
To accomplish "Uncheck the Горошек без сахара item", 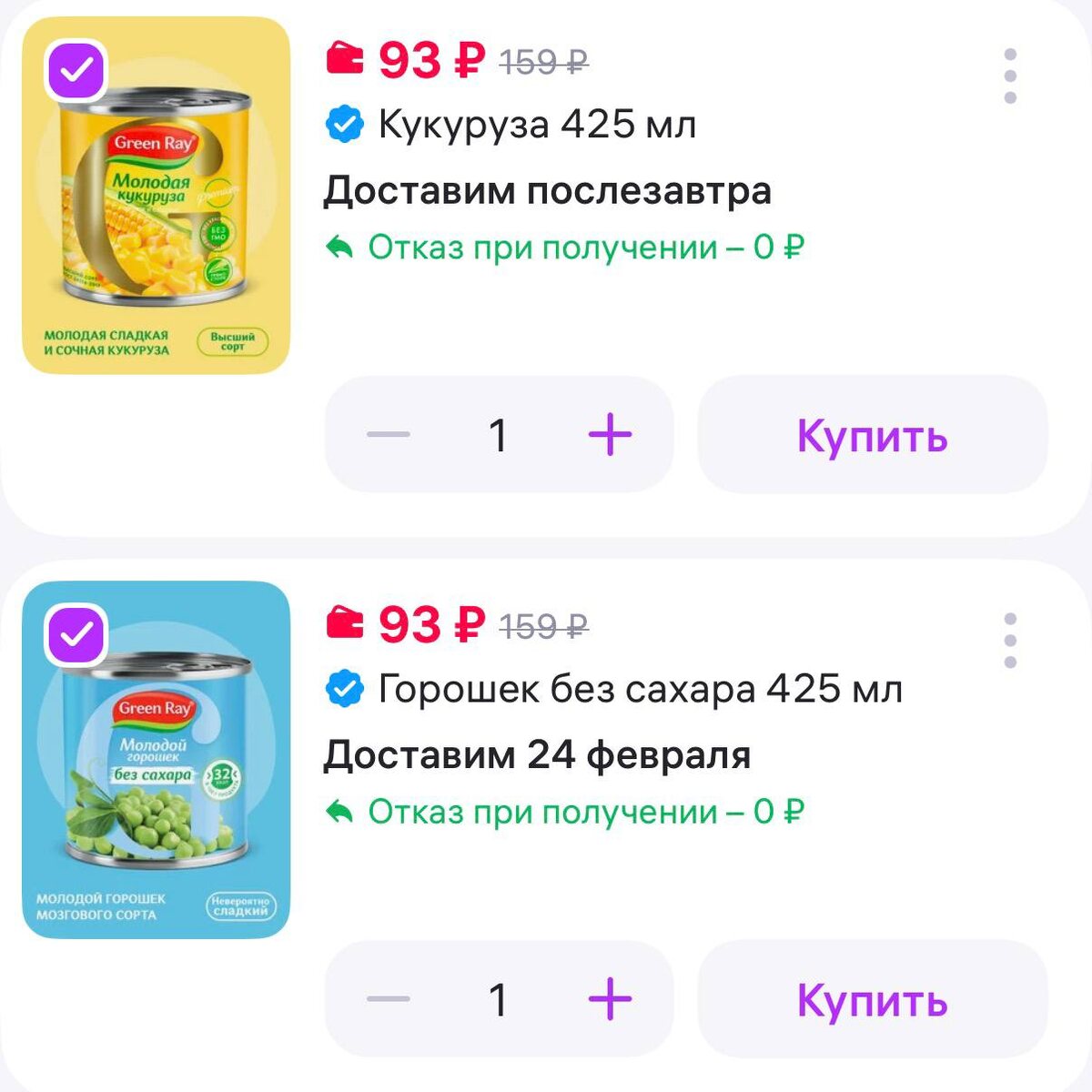I will tap(76, 634).
